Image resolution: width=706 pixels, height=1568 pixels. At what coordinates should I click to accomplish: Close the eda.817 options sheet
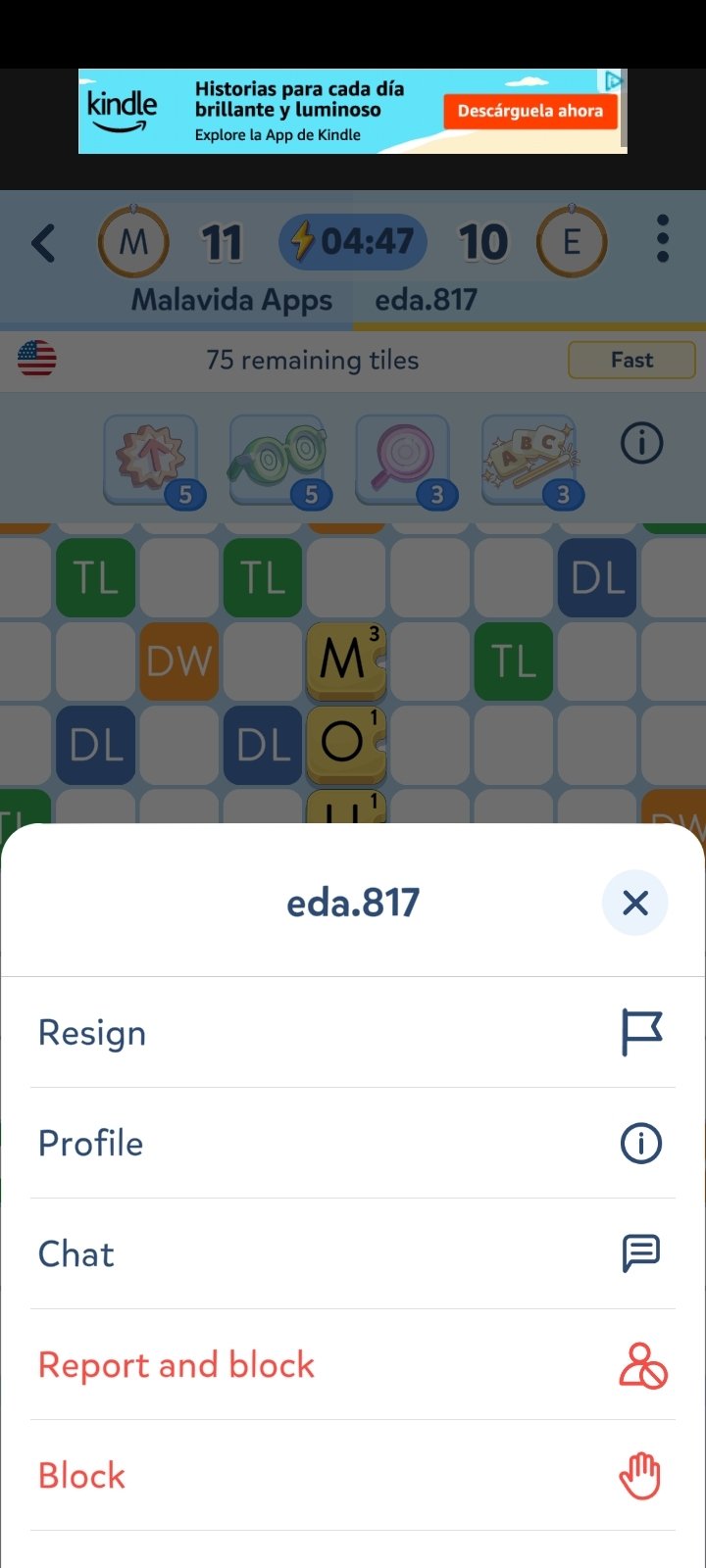tap(635, 903)
